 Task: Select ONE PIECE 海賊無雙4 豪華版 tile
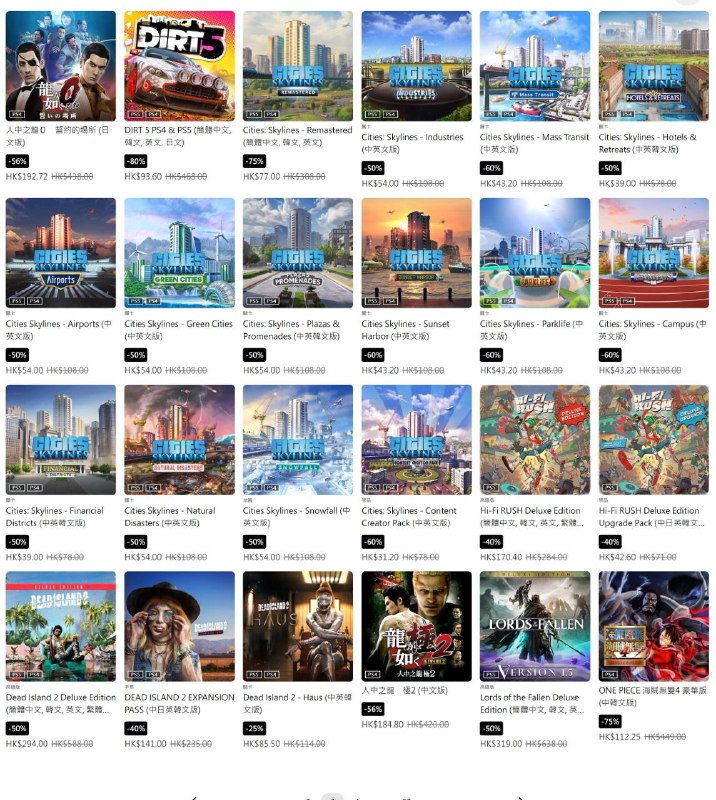pyautogui.click(x=653, y=626)
